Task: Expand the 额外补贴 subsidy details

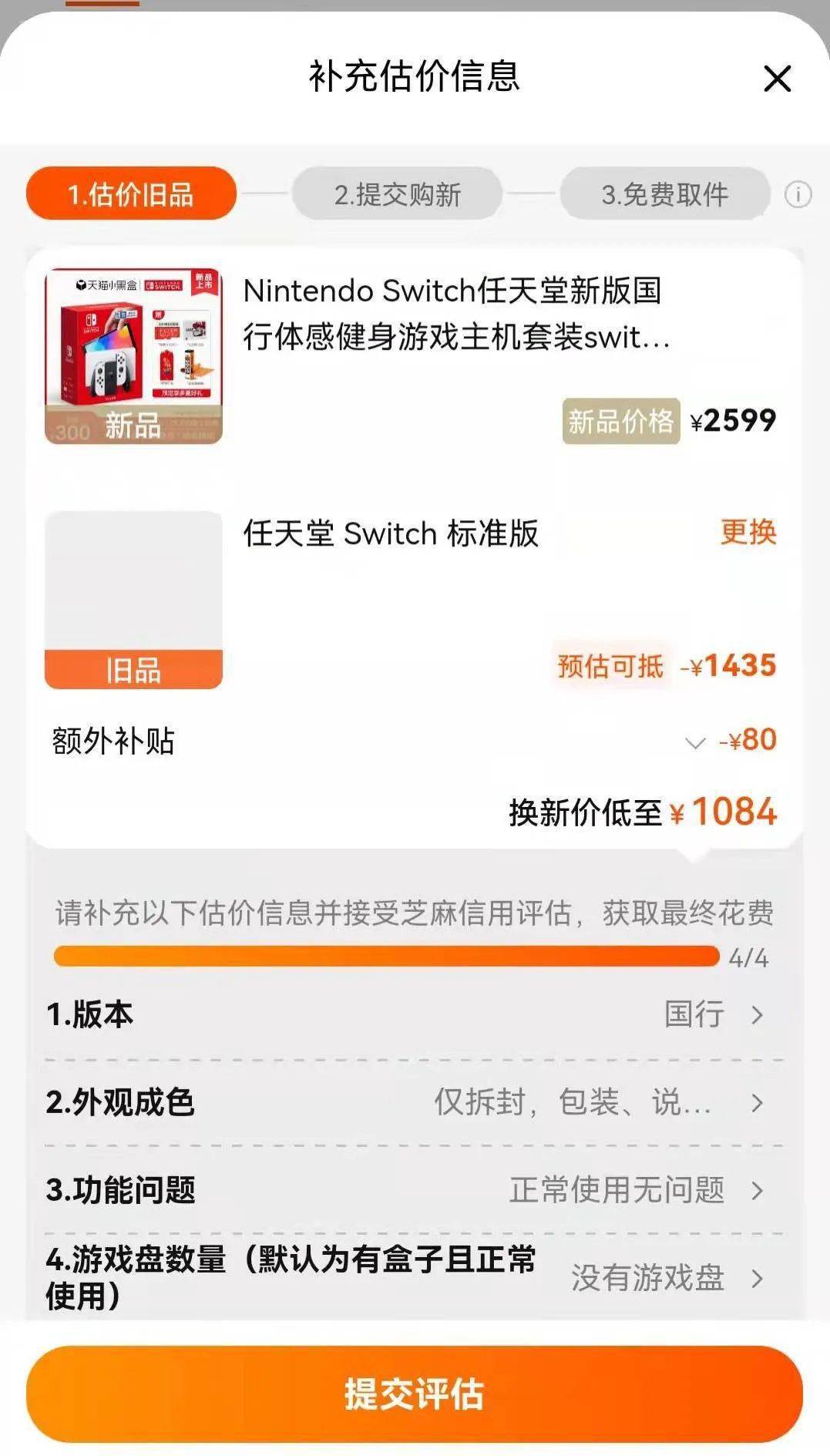Action: click(x=695, y=742)
